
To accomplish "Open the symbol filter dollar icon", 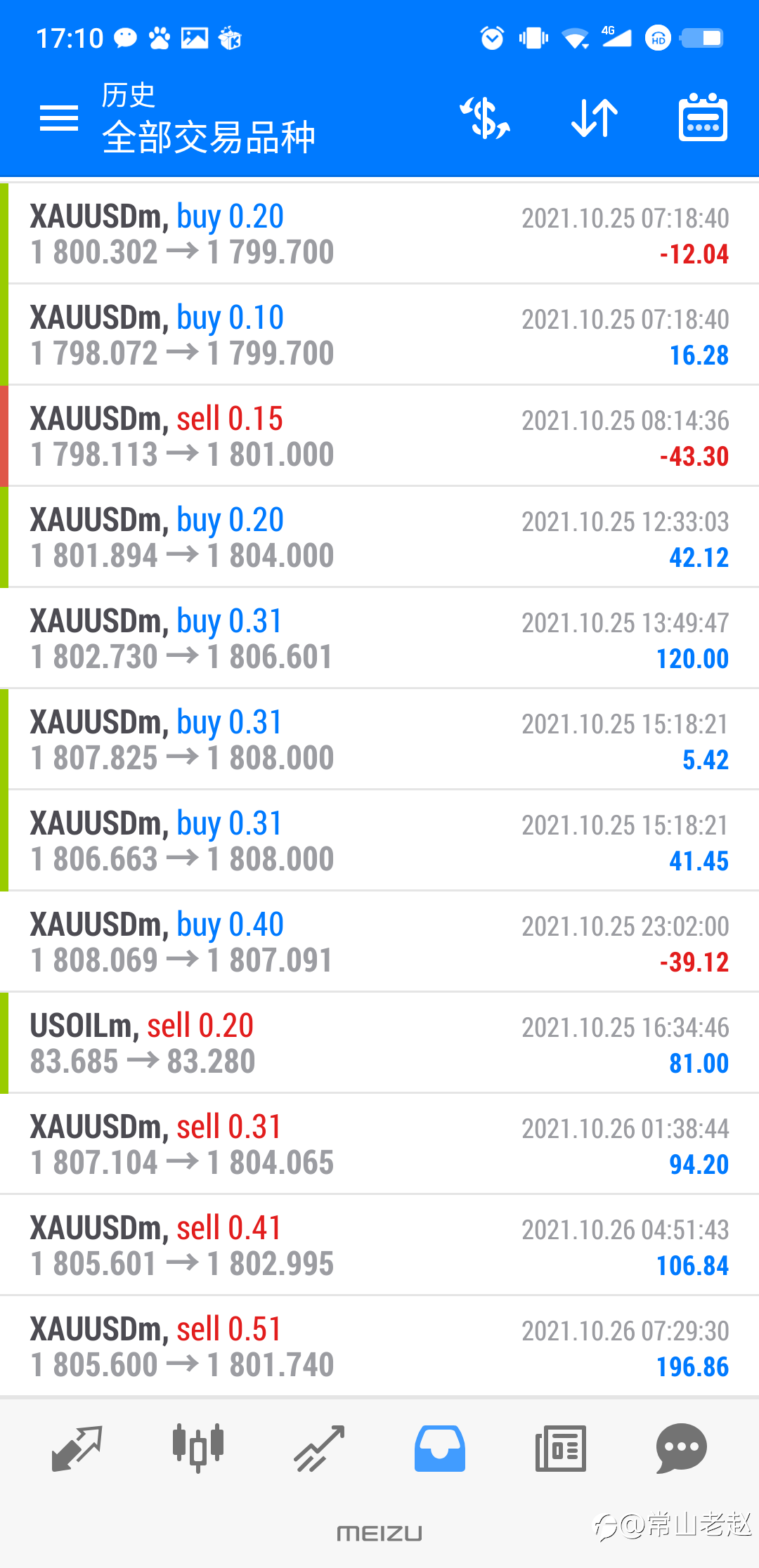I will click(x=485, y=118).
